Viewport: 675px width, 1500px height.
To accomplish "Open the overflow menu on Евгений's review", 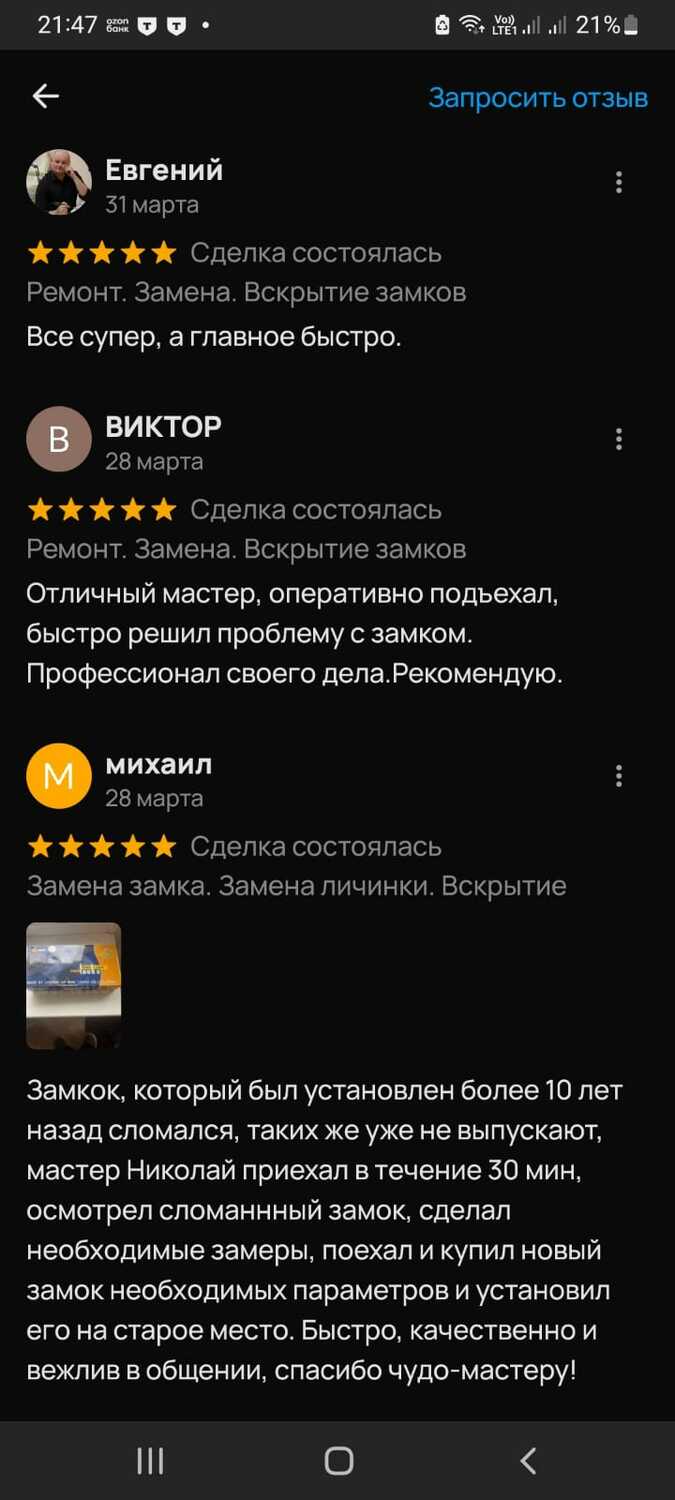I will 619,182.
